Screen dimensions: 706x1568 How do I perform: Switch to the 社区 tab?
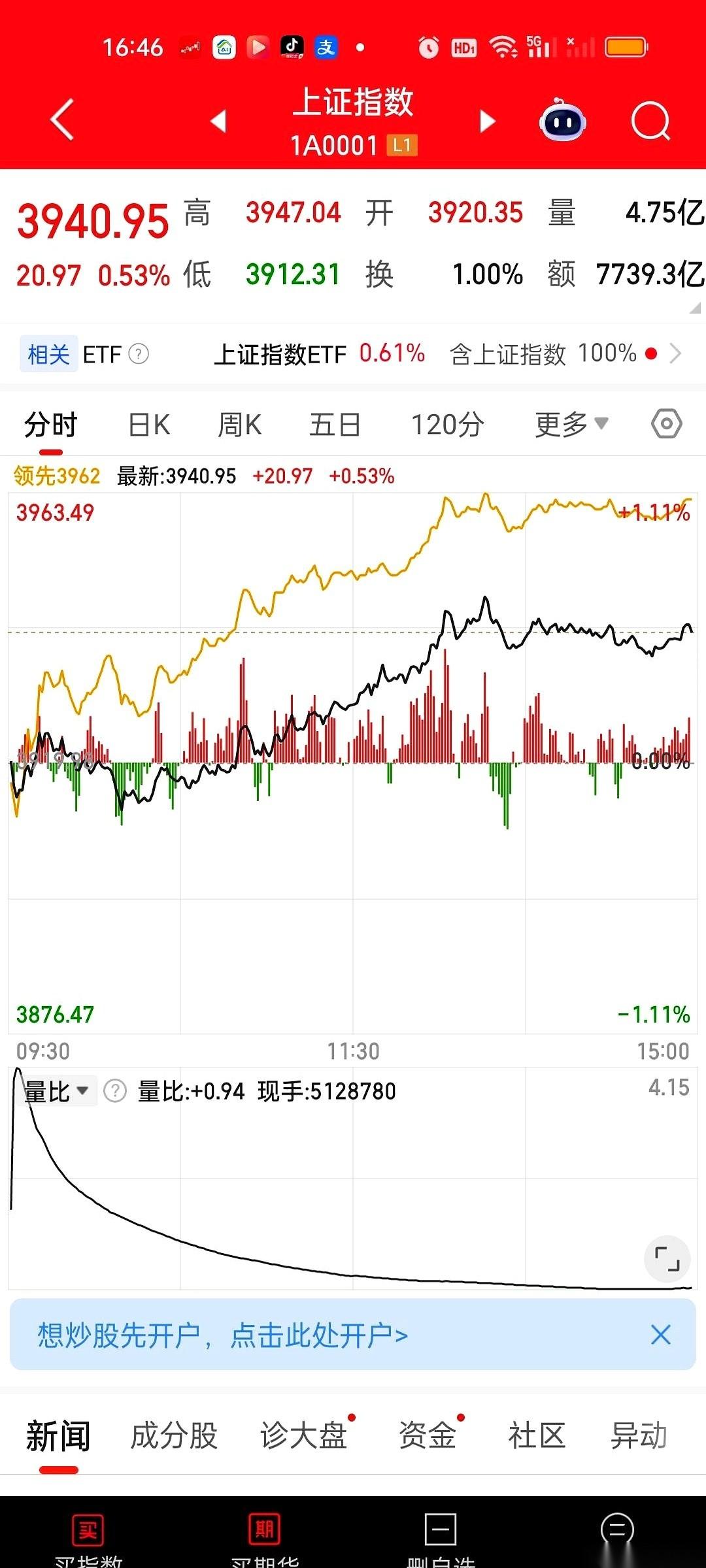click(537, 1435)
